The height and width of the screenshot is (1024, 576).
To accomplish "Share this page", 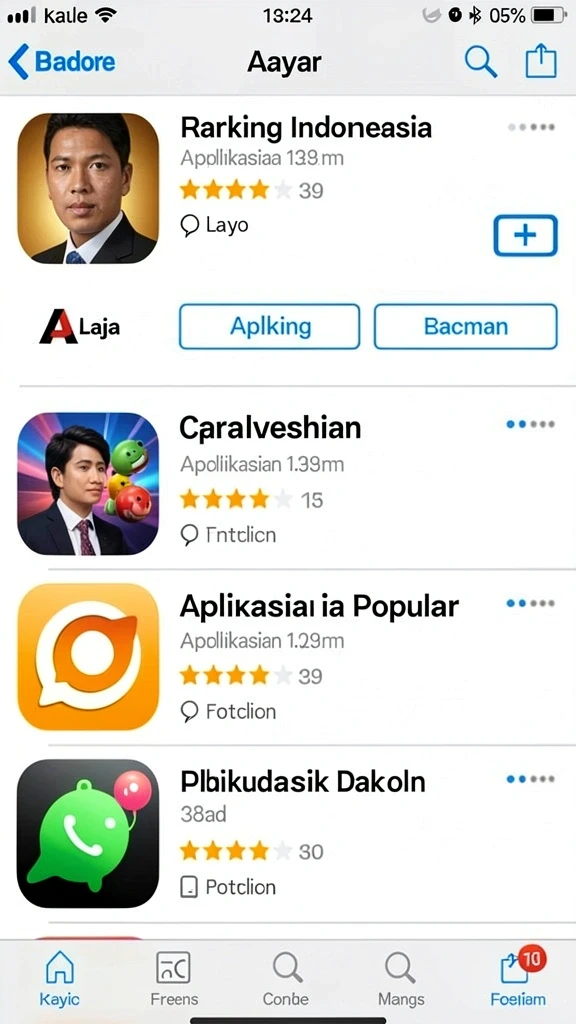I will [541, 61].
